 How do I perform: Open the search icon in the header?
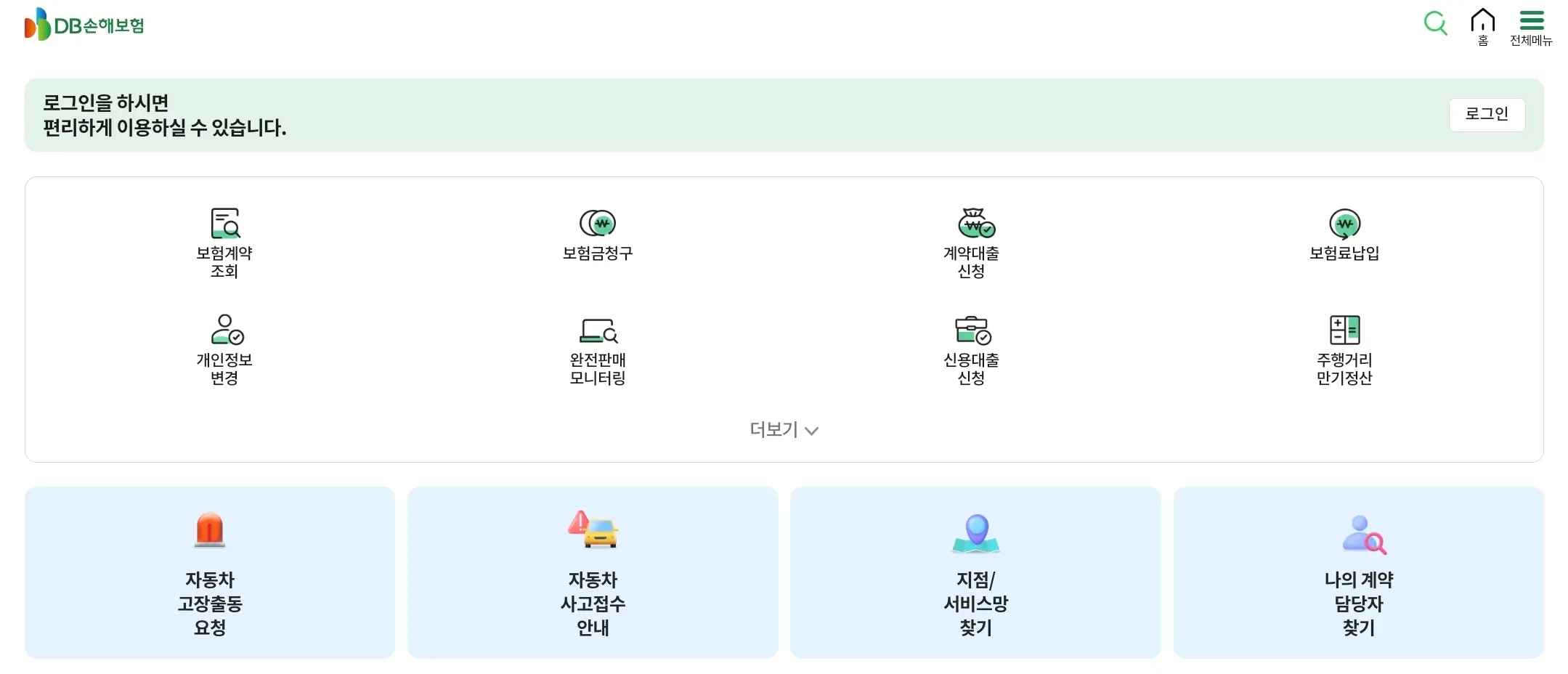click(1435, 23)
